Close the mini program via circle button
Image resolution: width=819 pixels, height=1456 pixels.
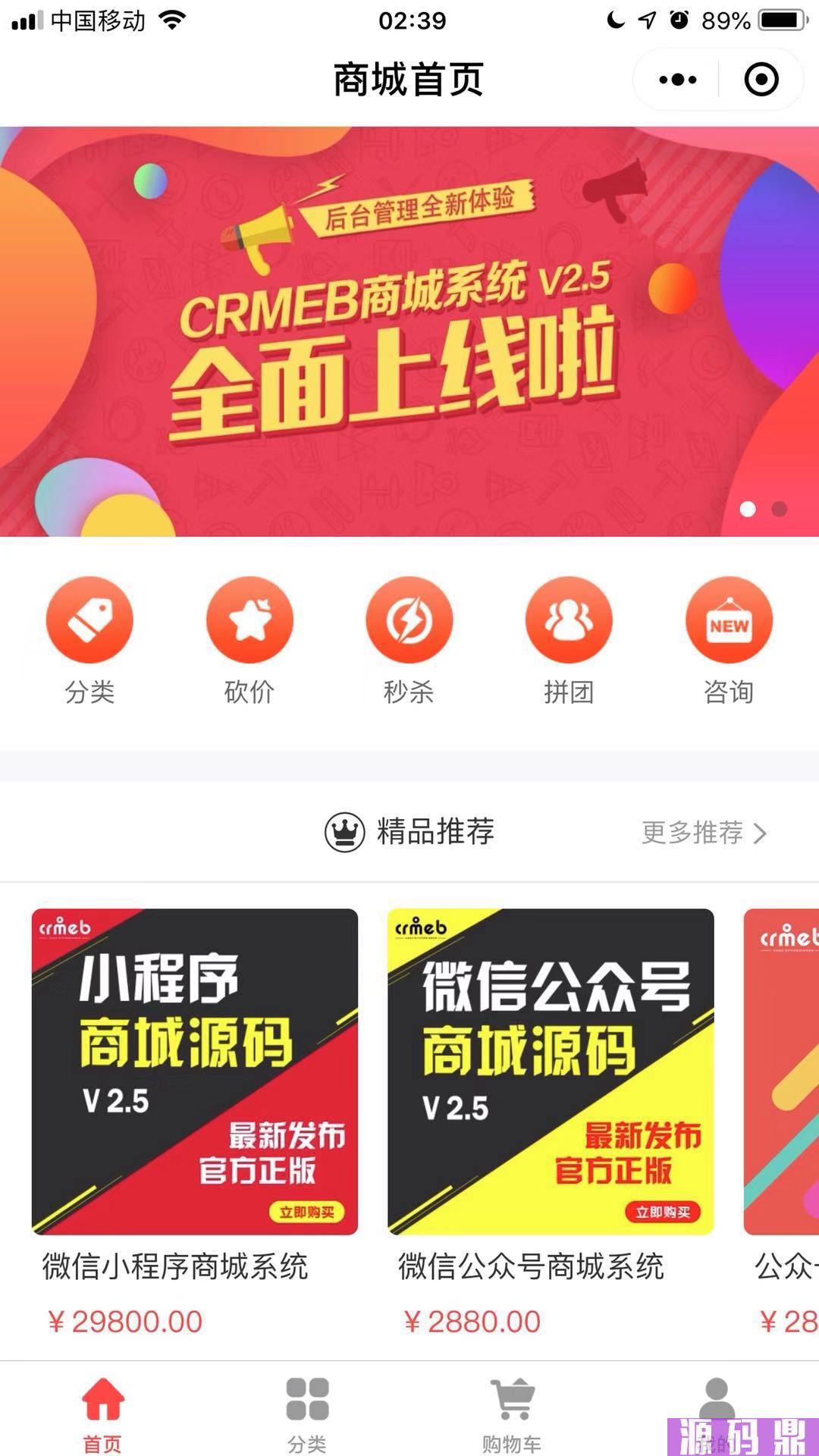coord(761,80)
